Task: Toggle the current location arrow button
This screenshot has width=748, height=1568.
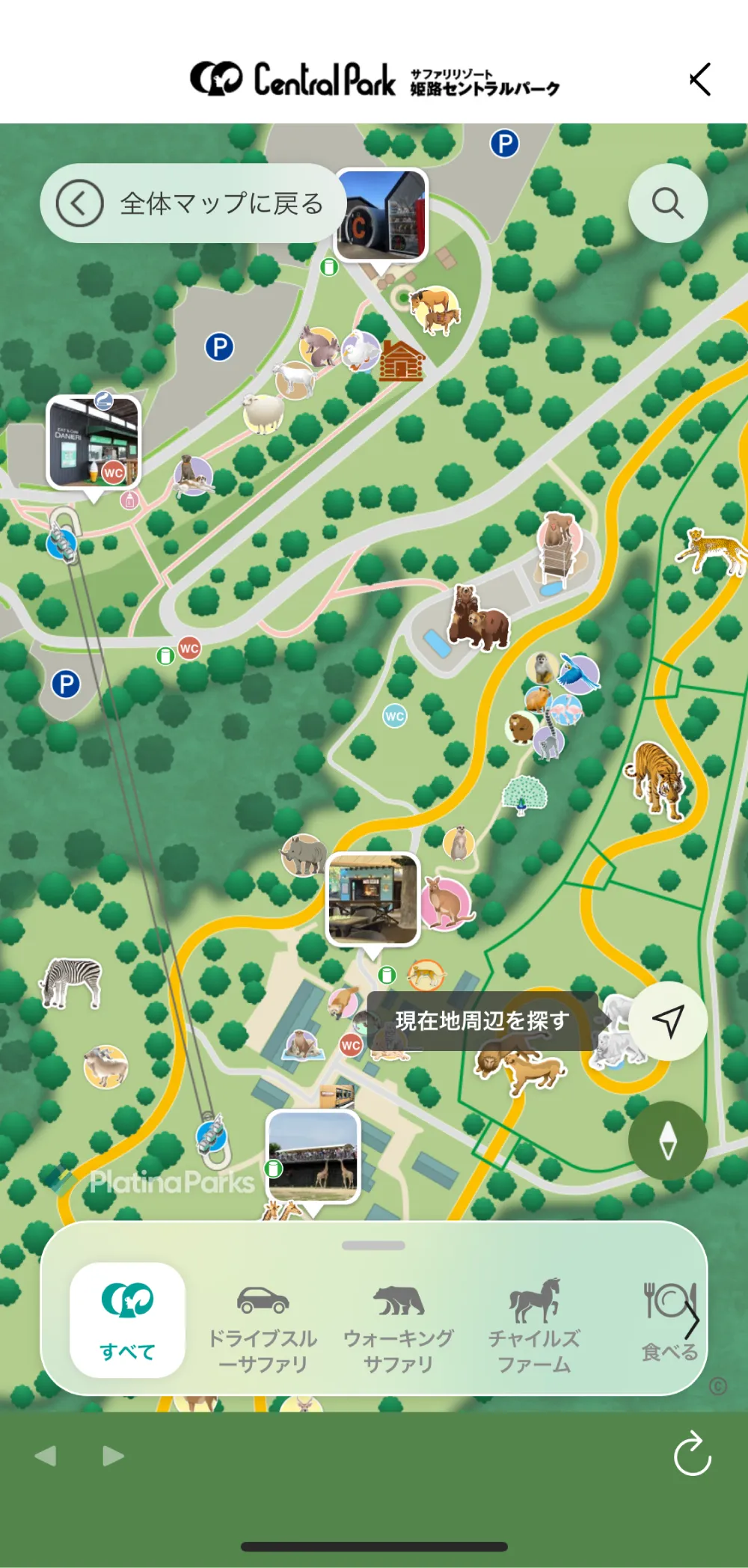Action: (668, 1021)
